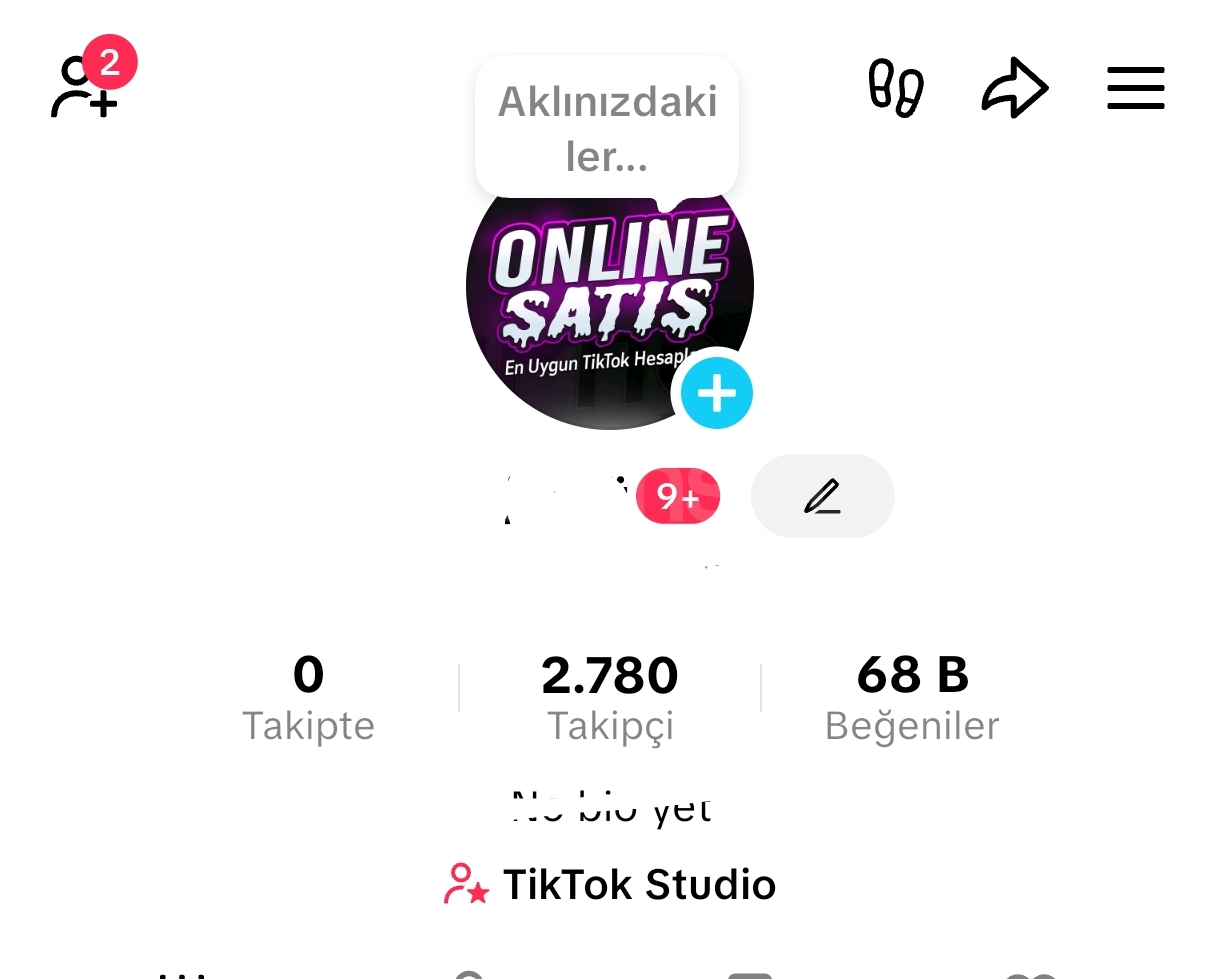This screenshot has width=1220, height=979.
Task: Open the 68 B Beğeniler likes
Action: point(912,697)
